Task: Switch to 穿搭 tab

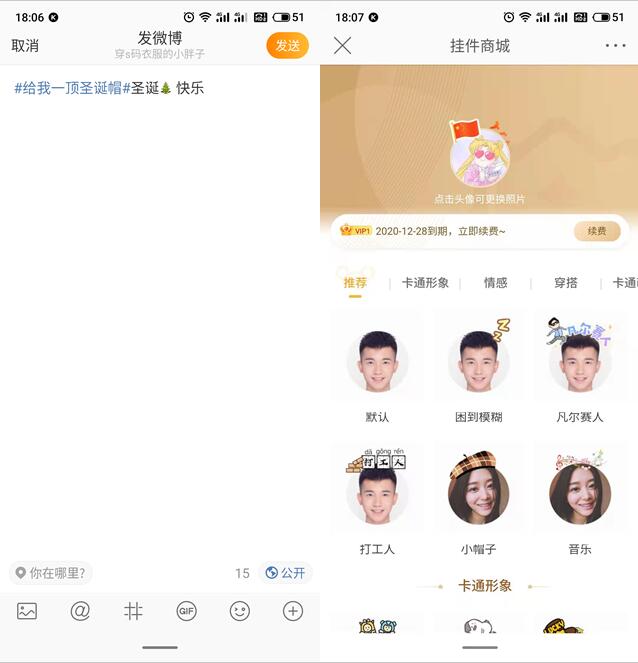Action: (x=565, y=283)
